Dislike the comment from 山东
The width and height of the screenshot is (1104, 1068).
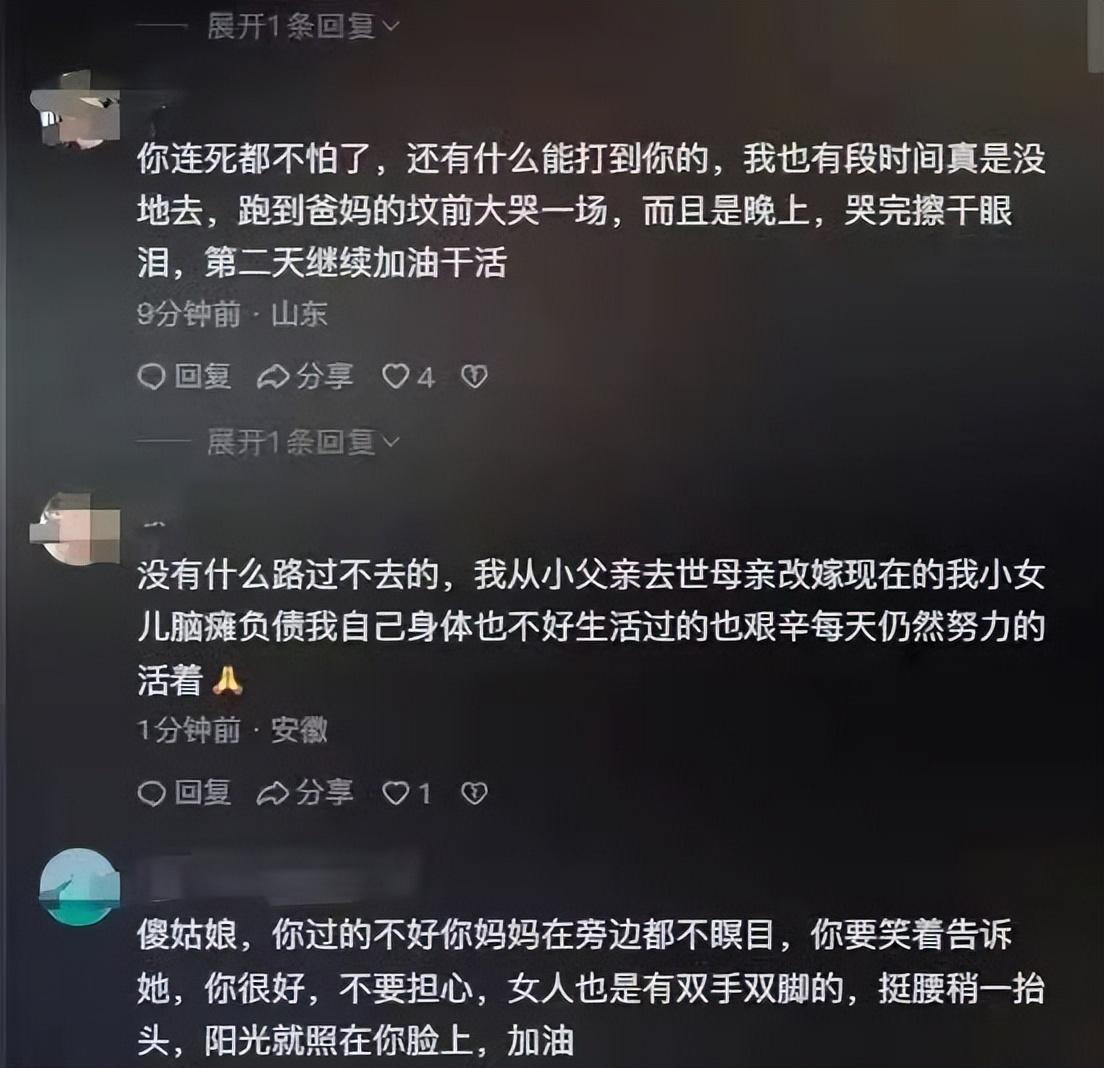[473, 376]
